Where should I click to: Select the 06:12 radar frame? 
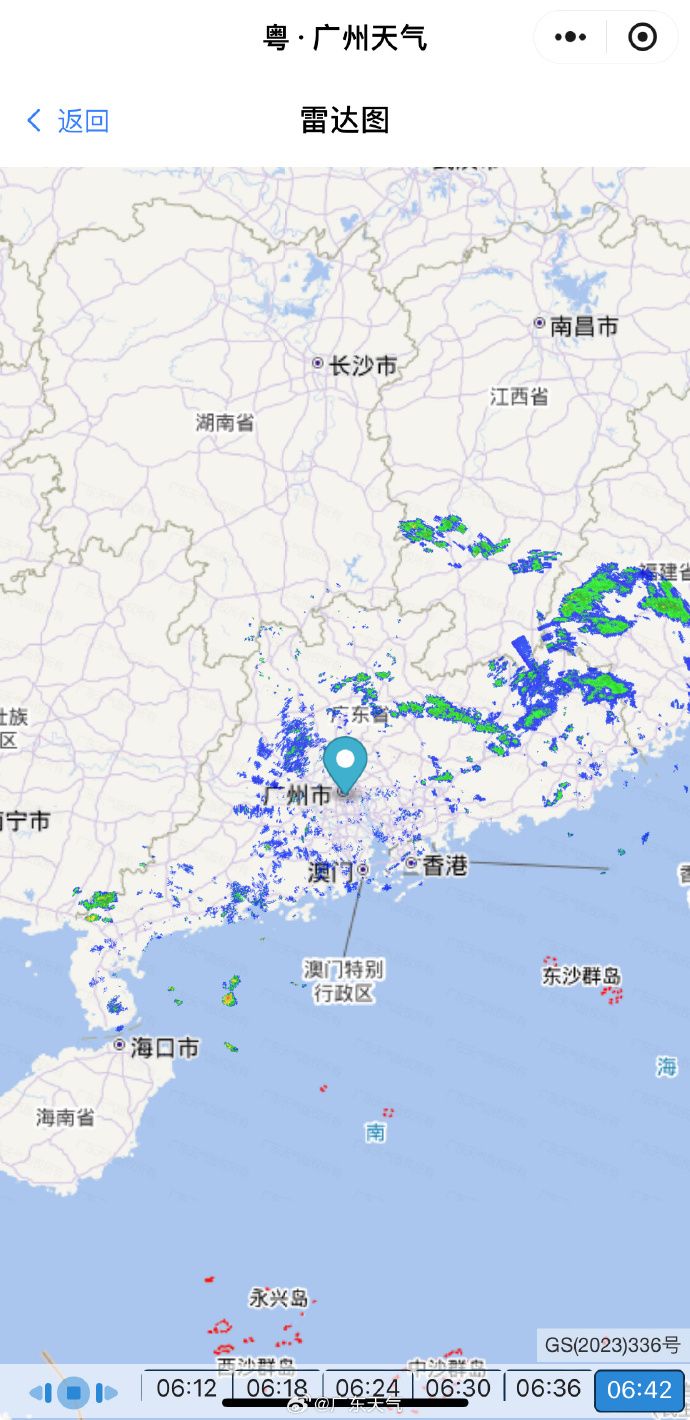coord(187,1389)
